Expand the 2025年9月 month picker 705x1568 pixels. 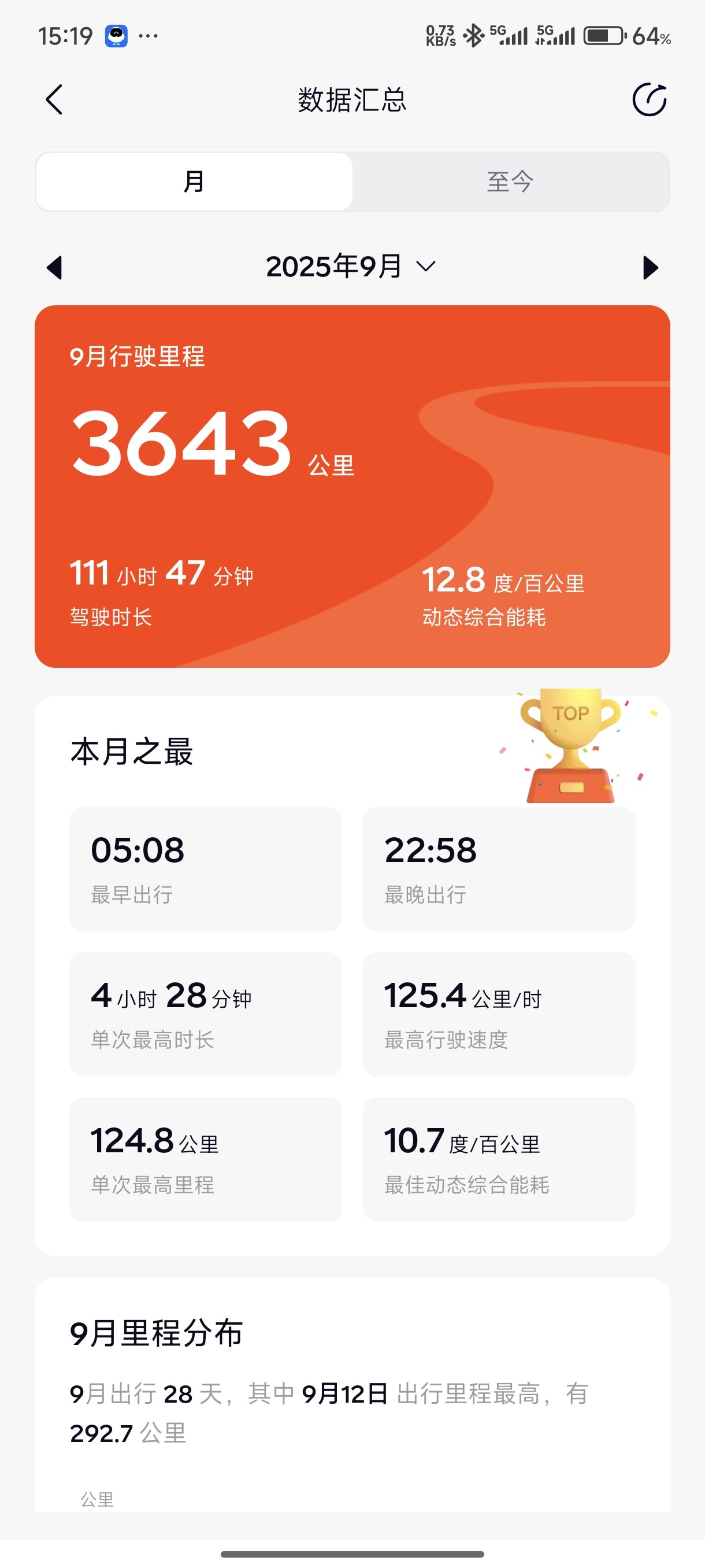pyautogui.click(x=335, y=266)
